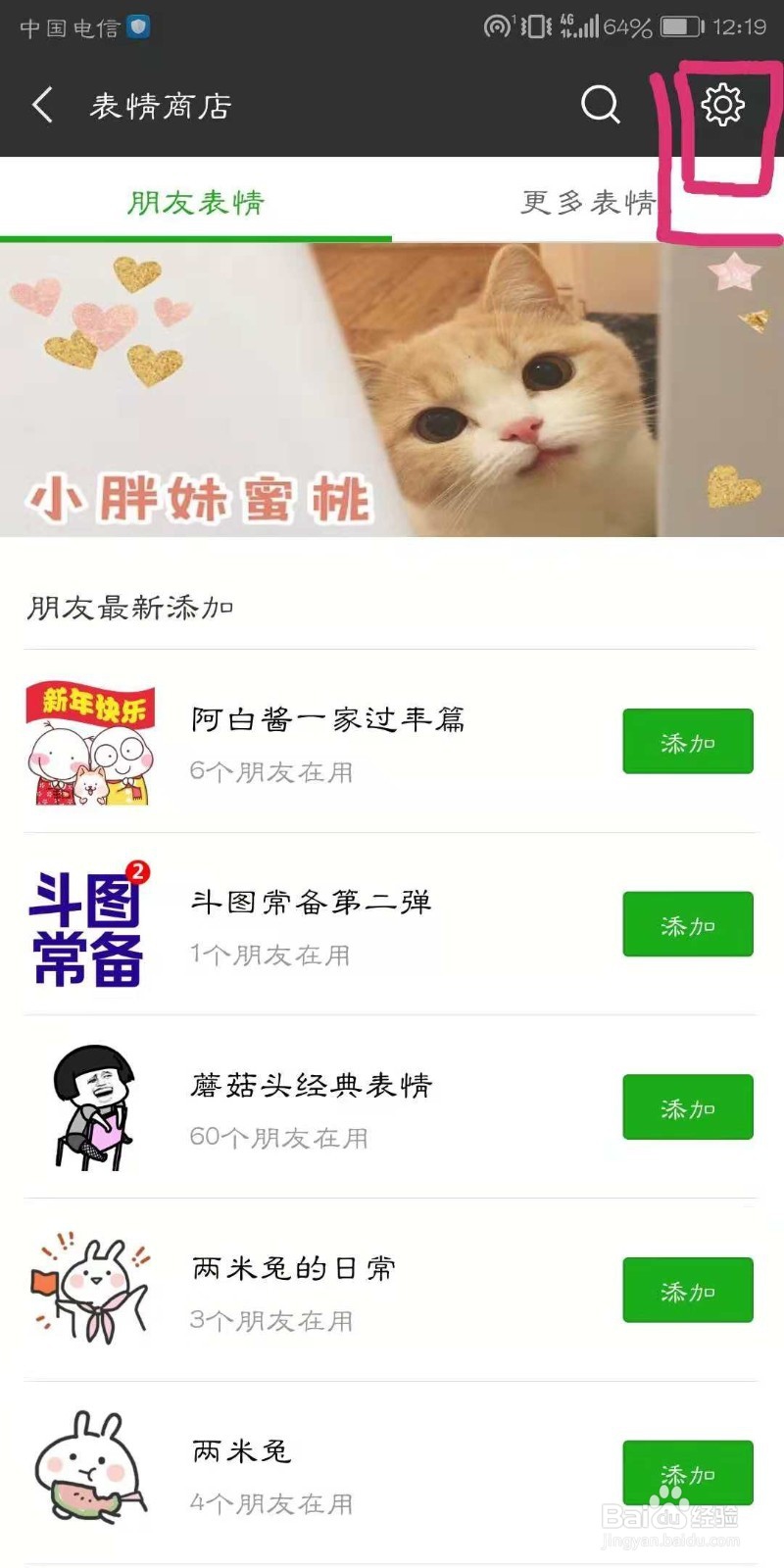Screen dimensions: 784x1568
Task: Tap the 朋友最新添加 section header
Action: click(130, 606)
